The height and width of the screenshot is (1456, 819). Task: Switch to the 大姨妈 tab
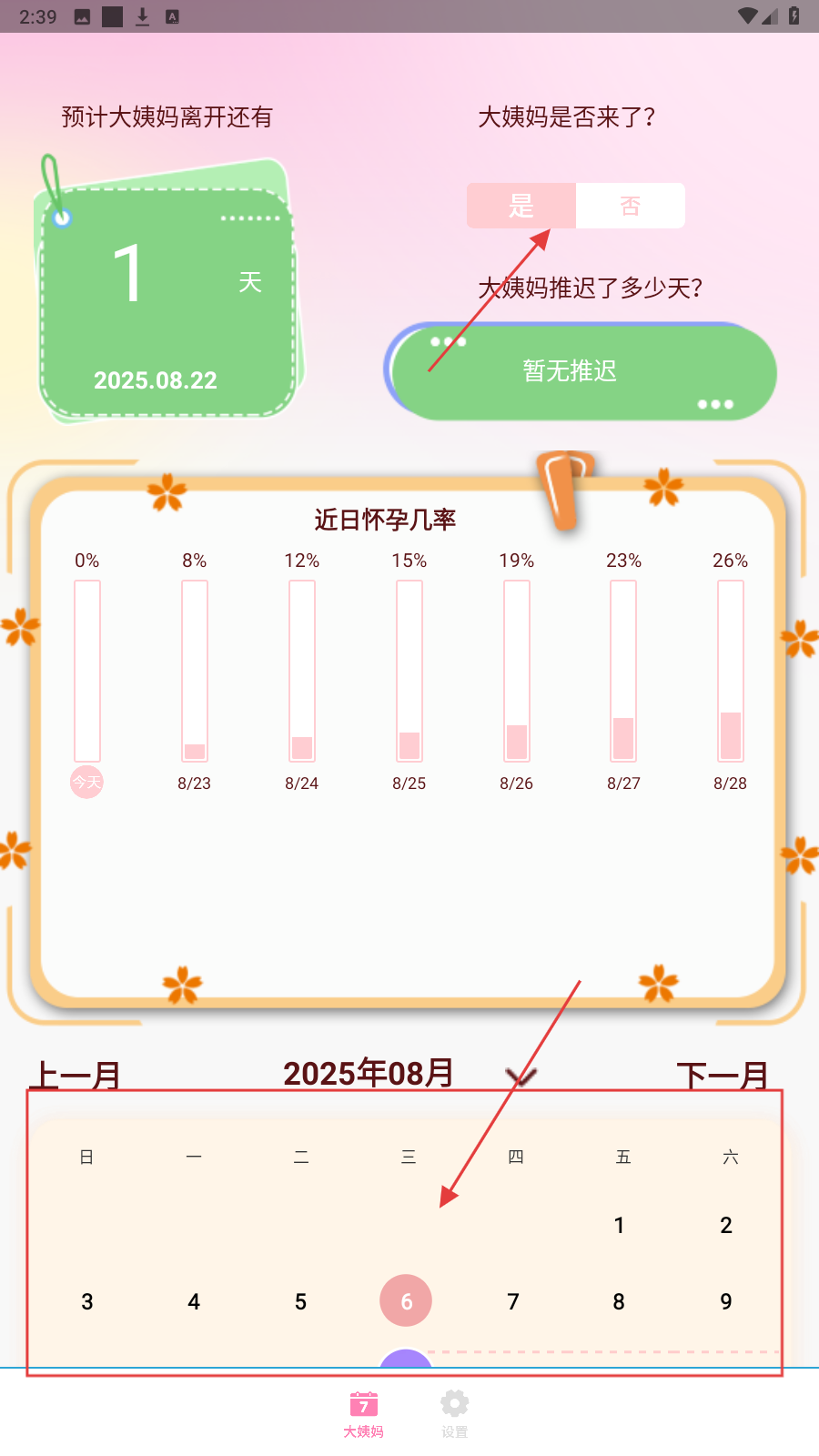tap(363, 1413)
